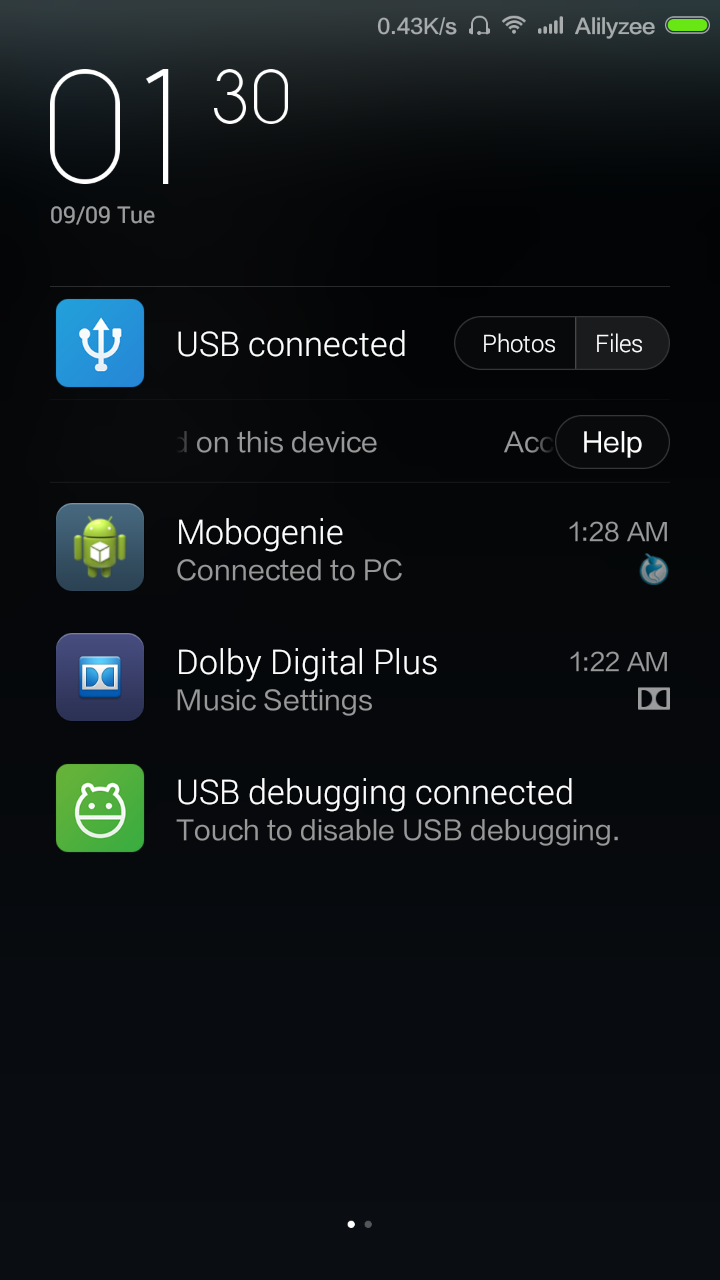The width and height of the screenshot is (720, 1280).
Task: Open Dolby Digital Plus Music Settings
Action: pos(360,680)
